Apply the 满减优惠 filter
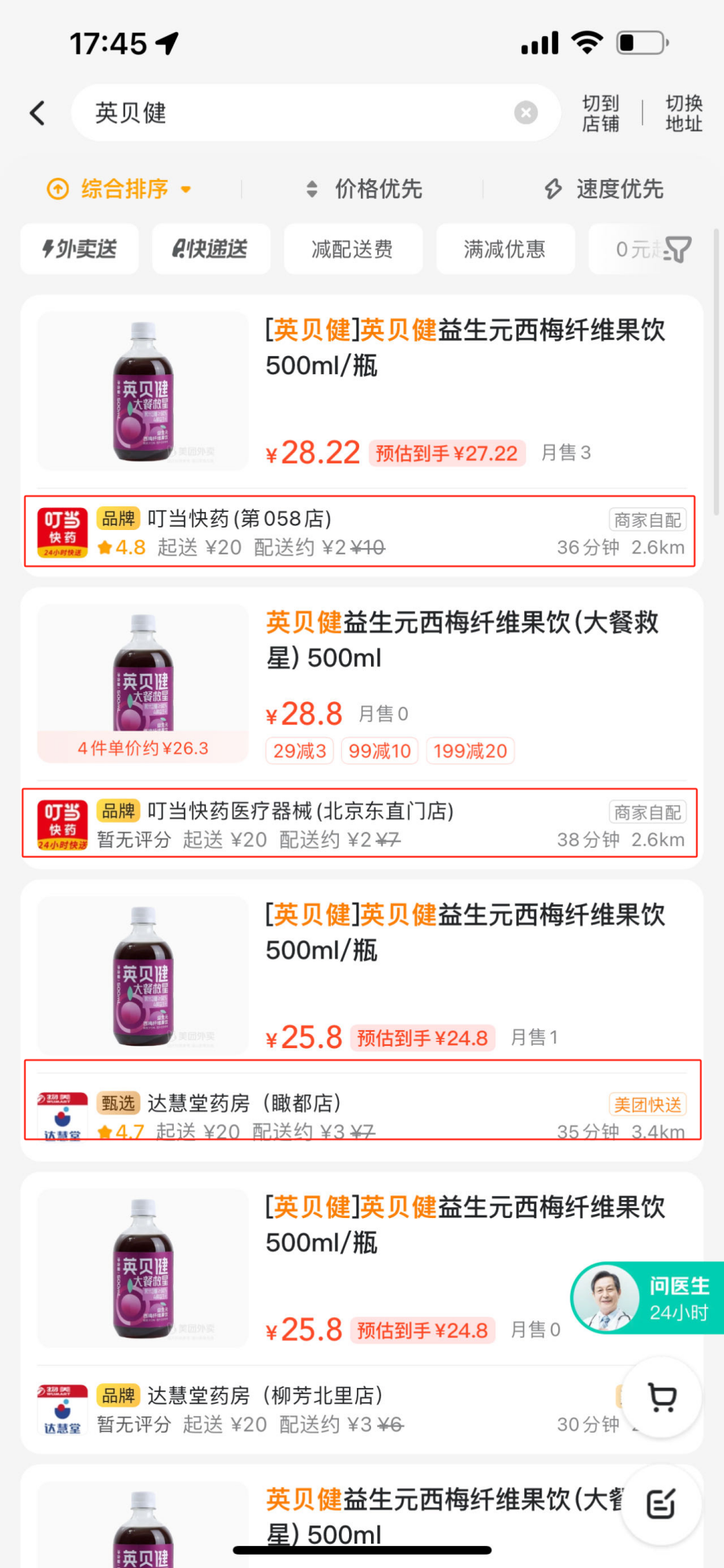 (505, 249)
